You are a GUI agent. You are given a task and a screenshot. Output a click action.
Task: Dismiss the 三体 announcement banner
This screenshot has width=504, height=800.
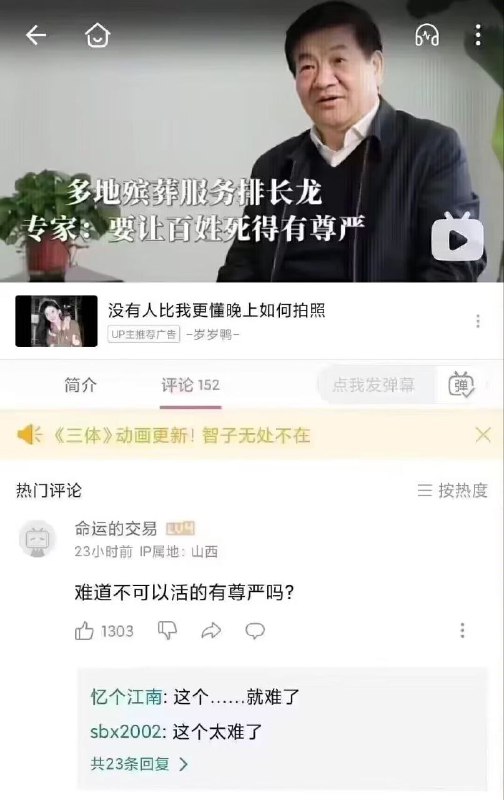point(483,435)
